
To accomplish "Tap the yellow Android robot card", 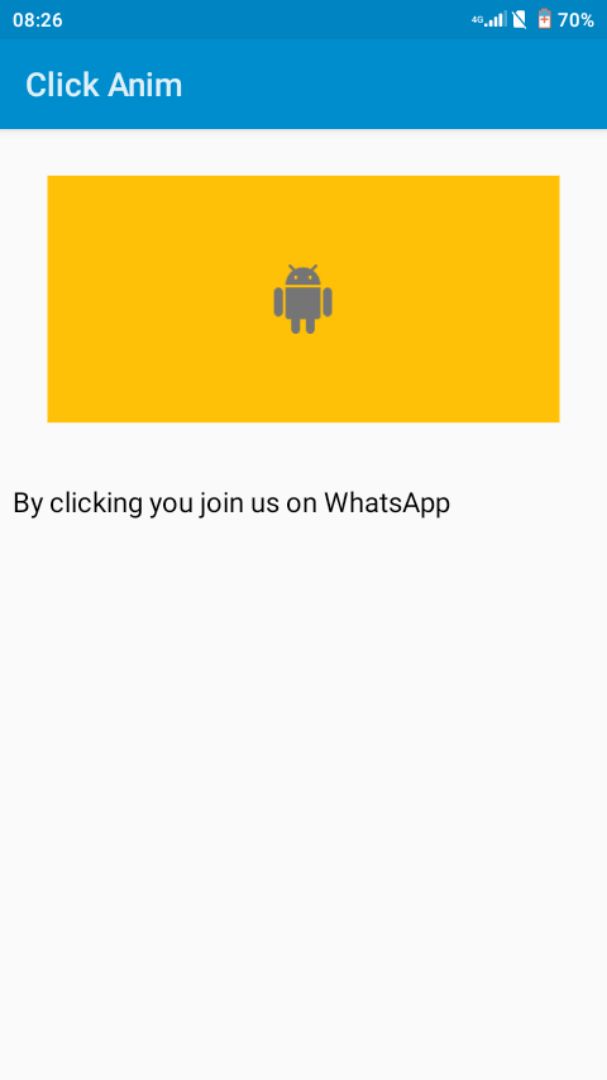I will click(x=303, y=298).
